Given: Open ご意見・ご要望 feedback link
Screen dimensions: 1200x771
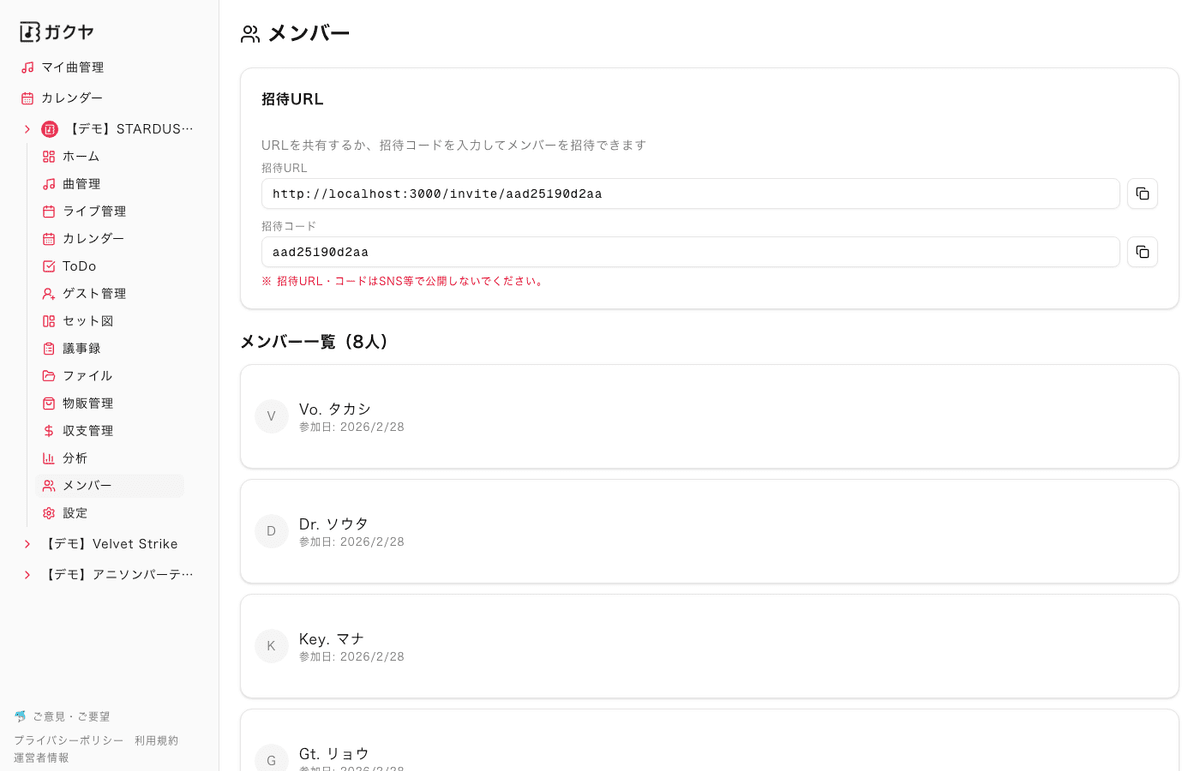Looking at the screenshot, I should tap(70, 716).
